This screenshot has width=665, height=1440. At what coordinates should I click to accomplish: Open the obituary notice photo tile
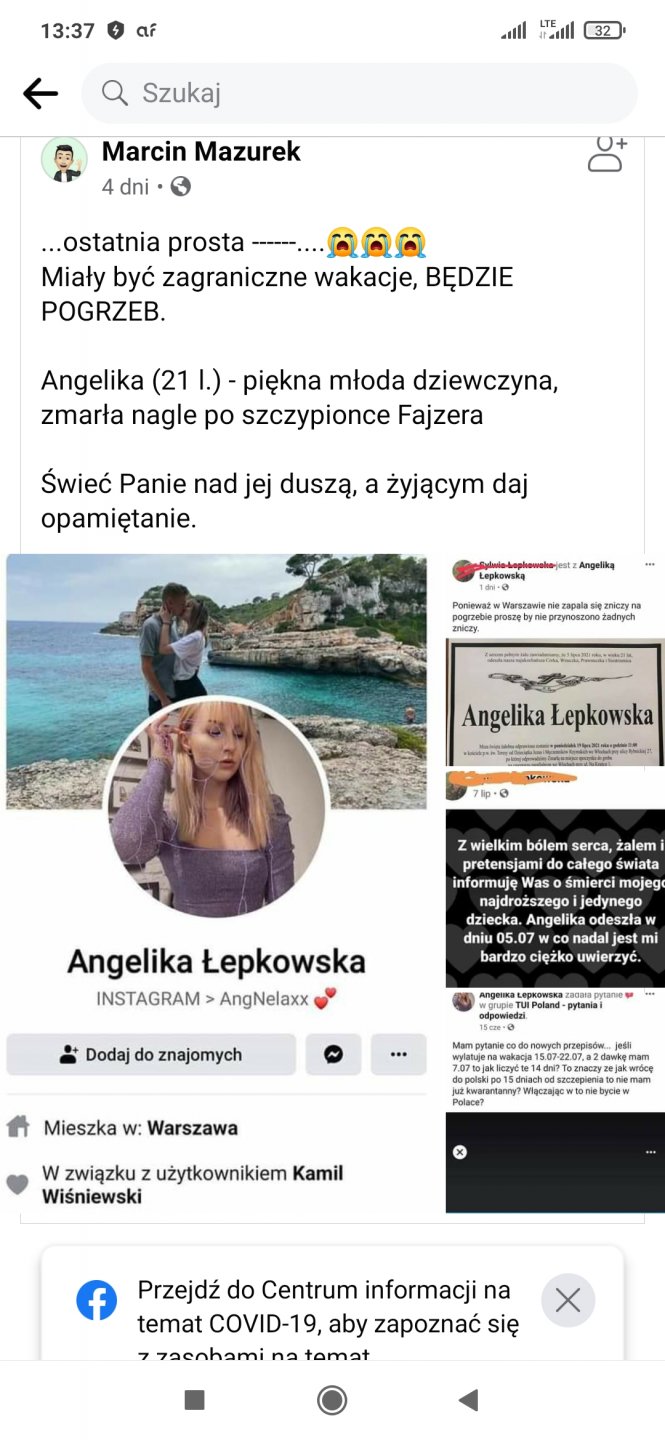tap(555, 662)
